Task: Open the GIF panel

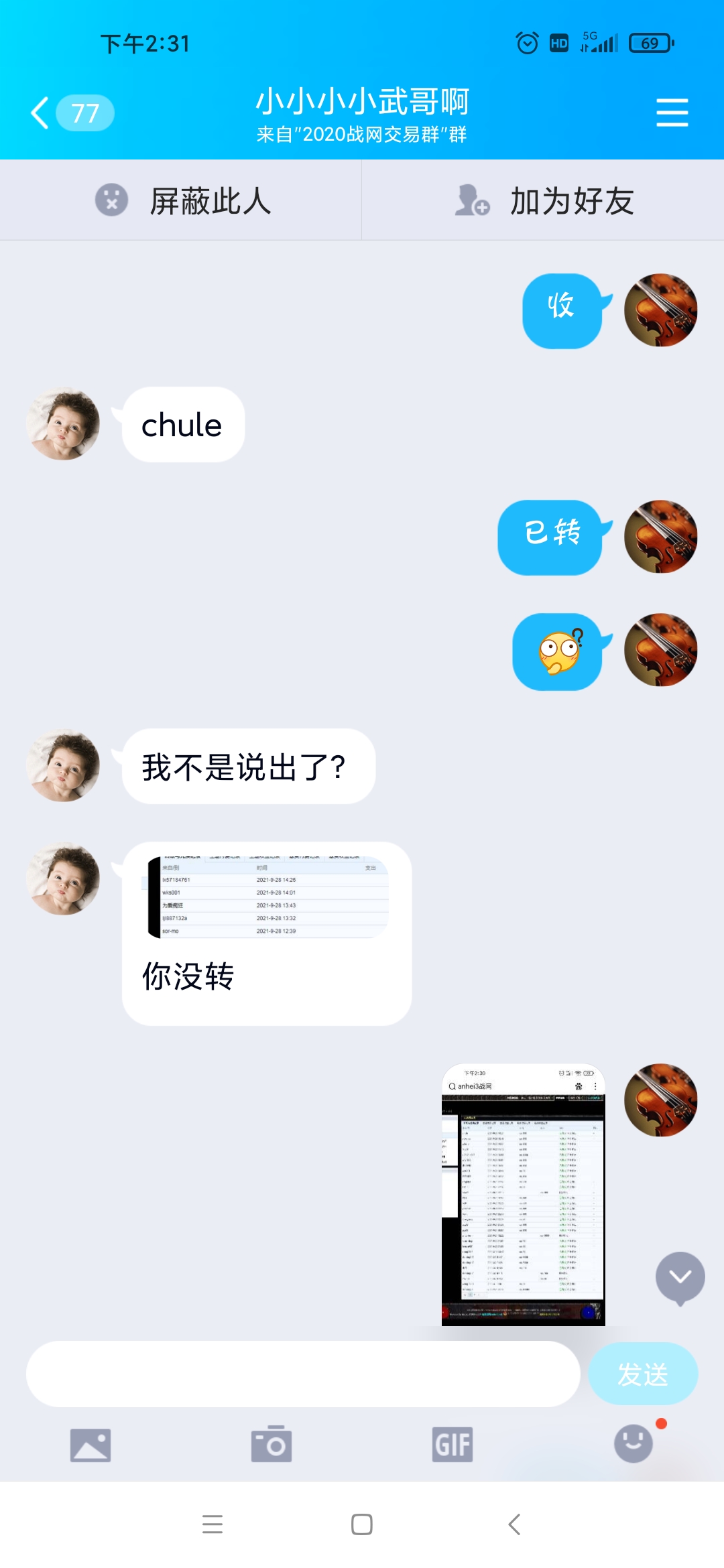Action: coord(452,1444)
